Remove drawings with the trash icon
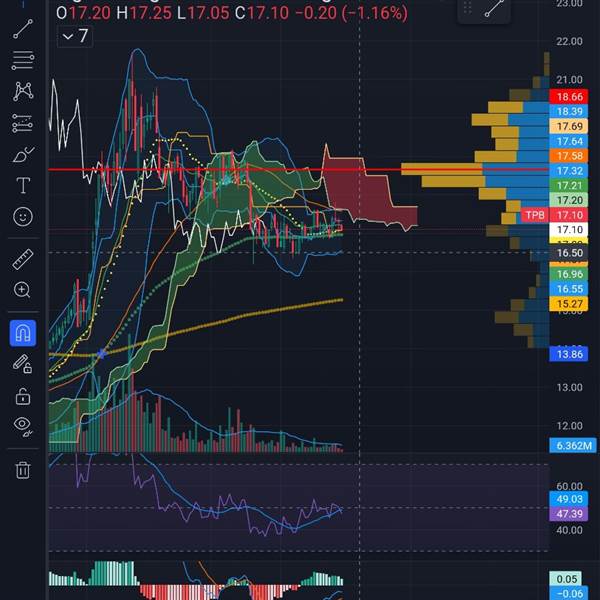This screenshot has height=600, width=600. (x=22, y=469)
